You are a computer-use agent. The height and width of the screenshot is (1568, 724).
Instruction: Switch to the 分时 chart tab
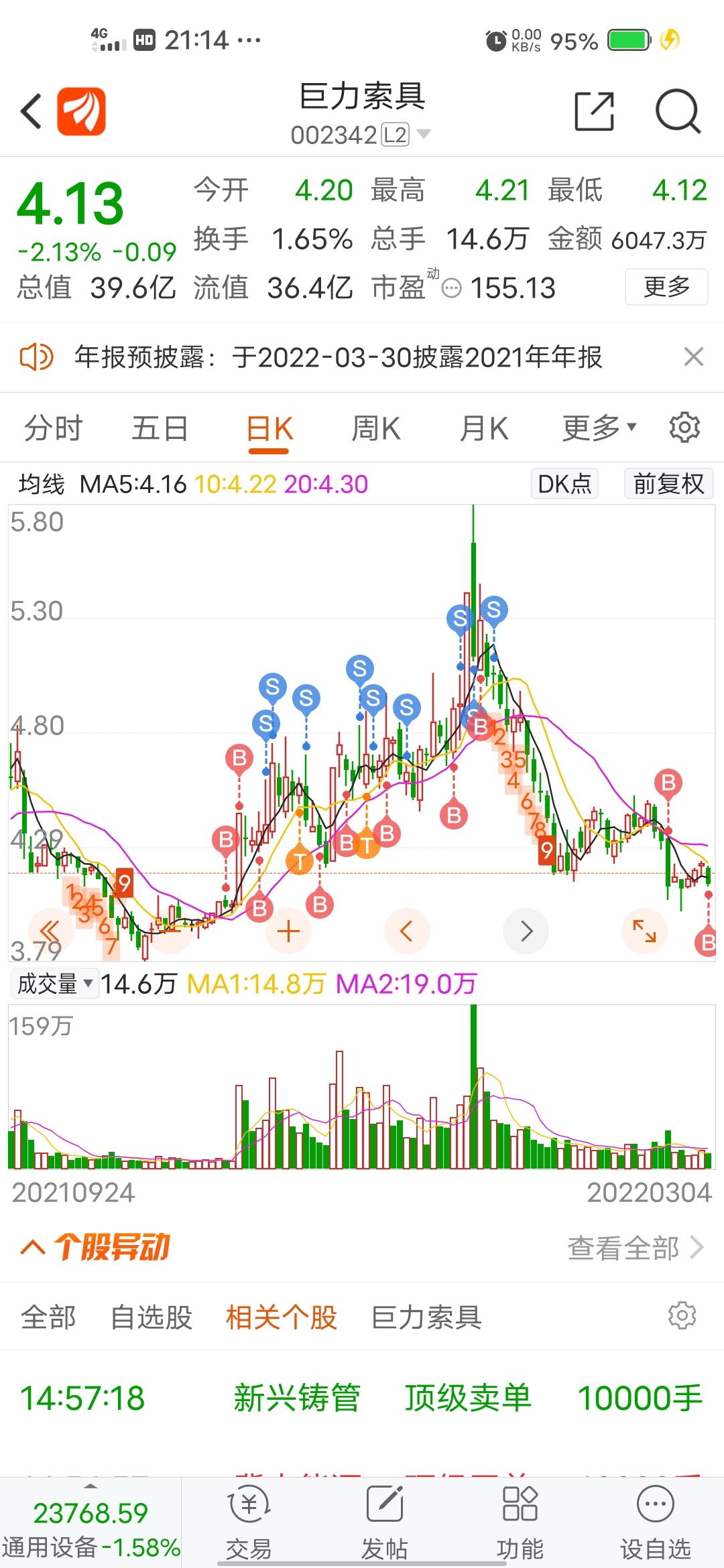click(53, 428)
